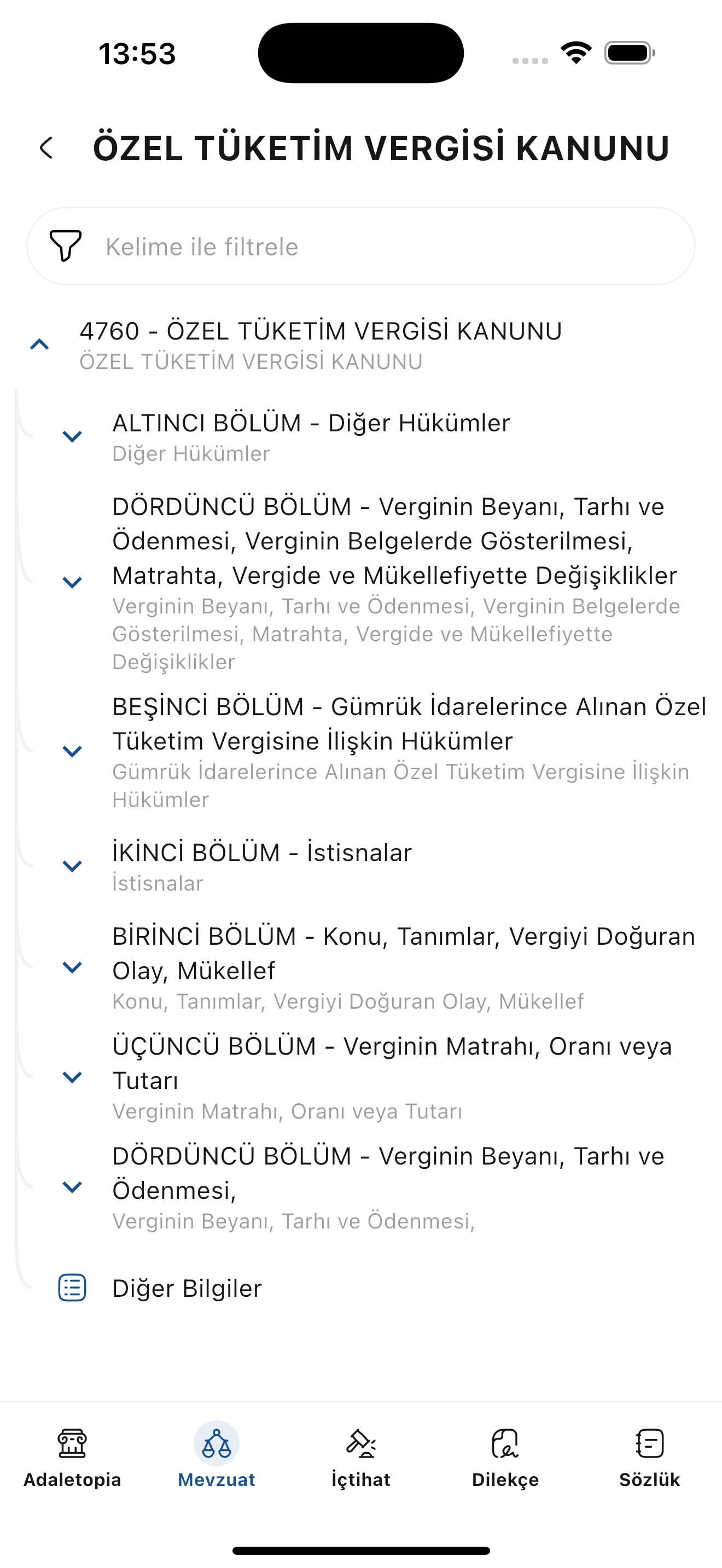Click the Diğer Bilgiler list icon
722x1568 pixels.
click(71, 1288)
